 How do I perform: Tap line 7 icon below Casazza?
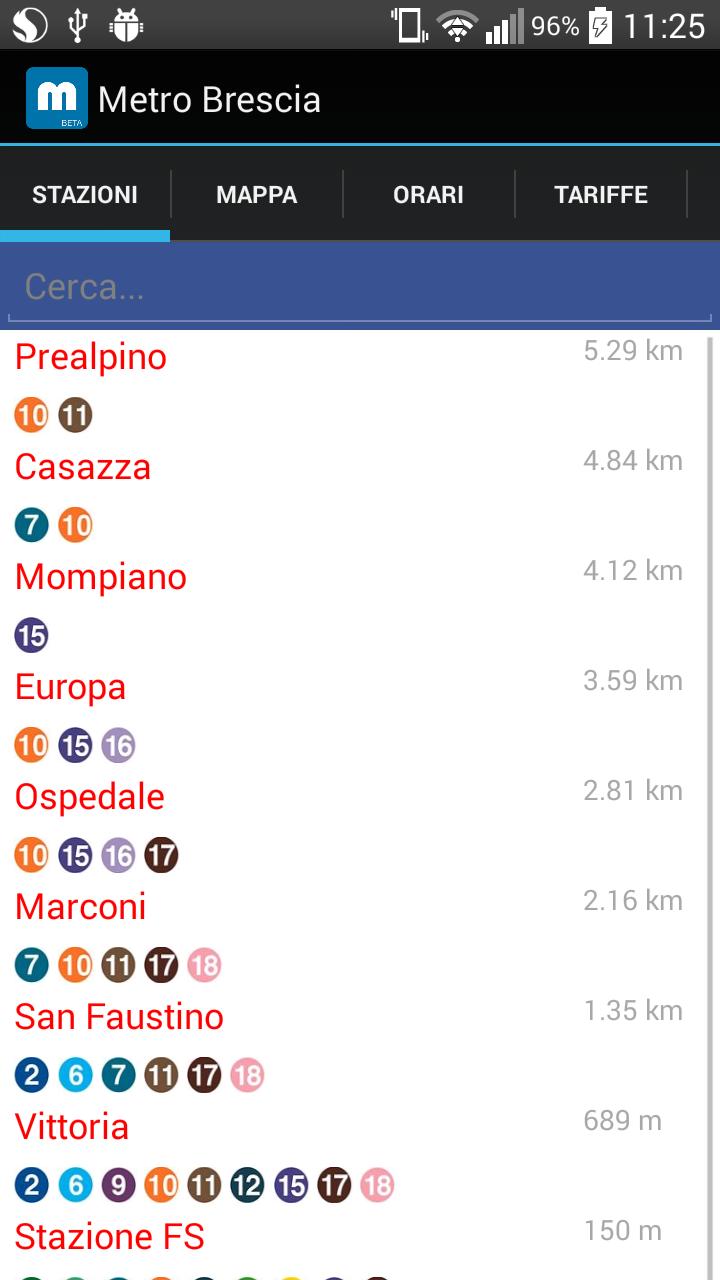click(31, 524)
